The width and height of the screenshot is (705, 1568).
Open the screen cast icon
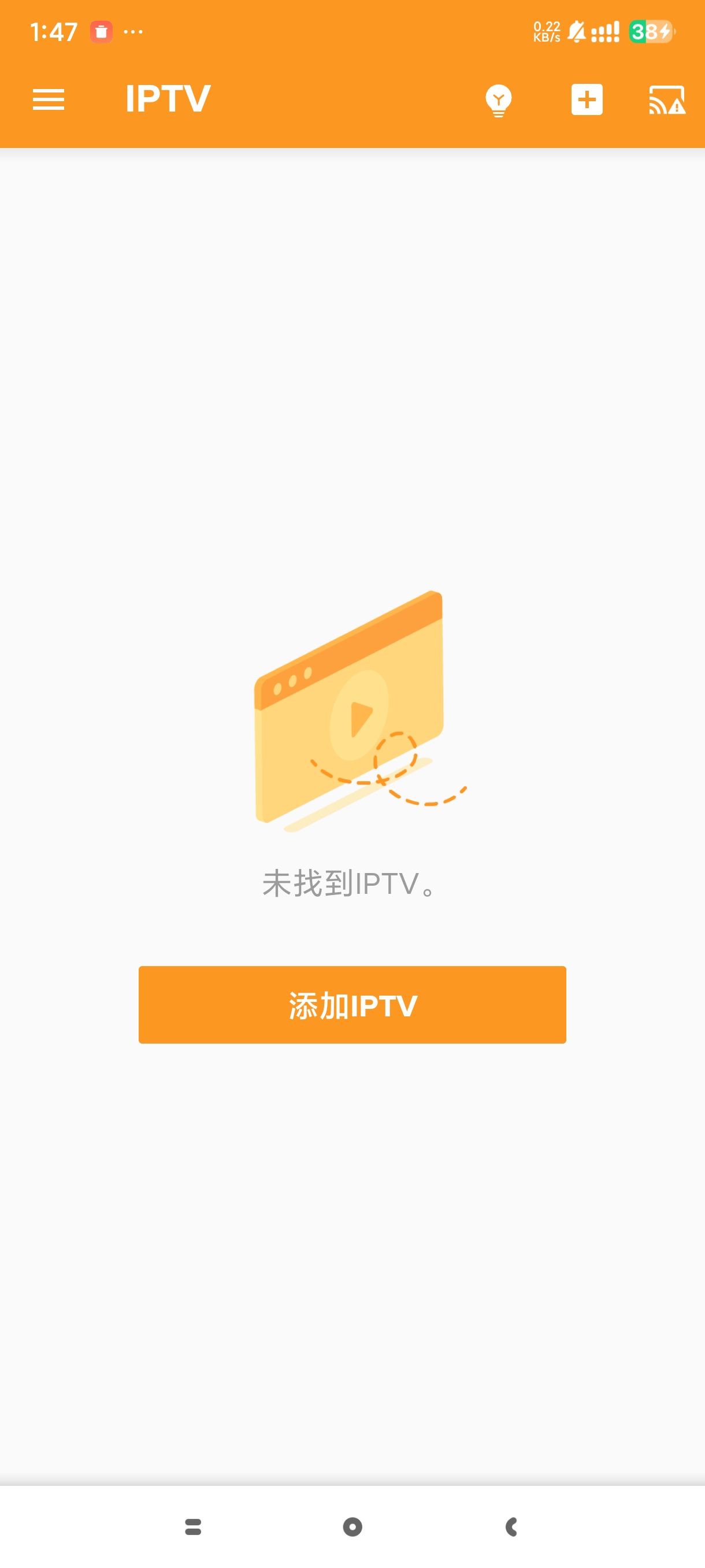pos(667,100)
